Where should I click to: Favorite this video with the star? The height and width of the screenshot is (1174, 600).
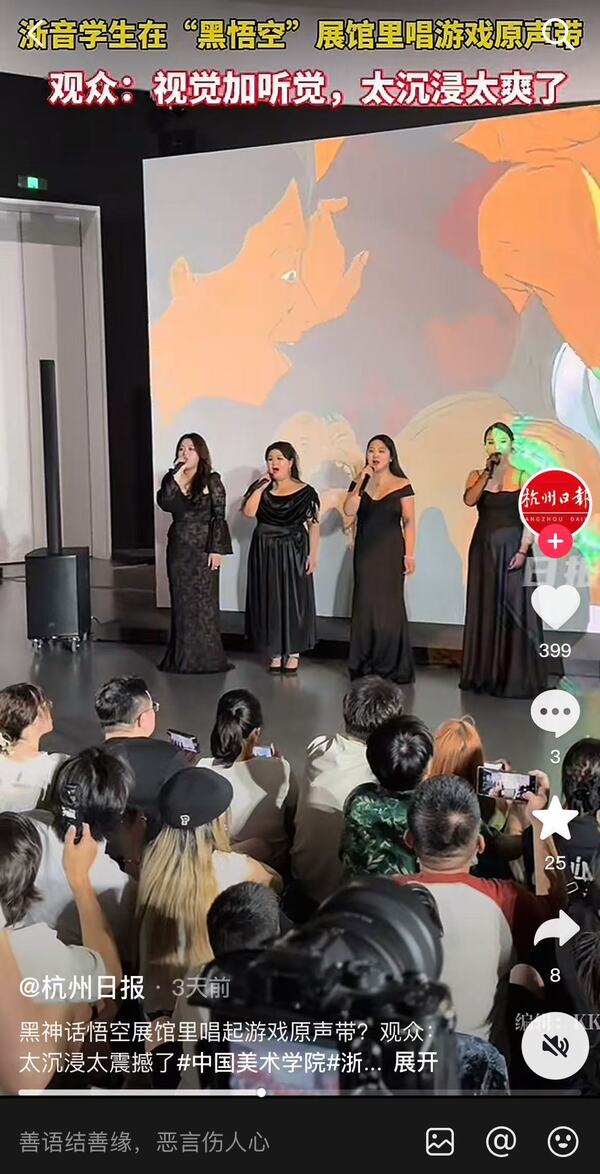[555, 819]
